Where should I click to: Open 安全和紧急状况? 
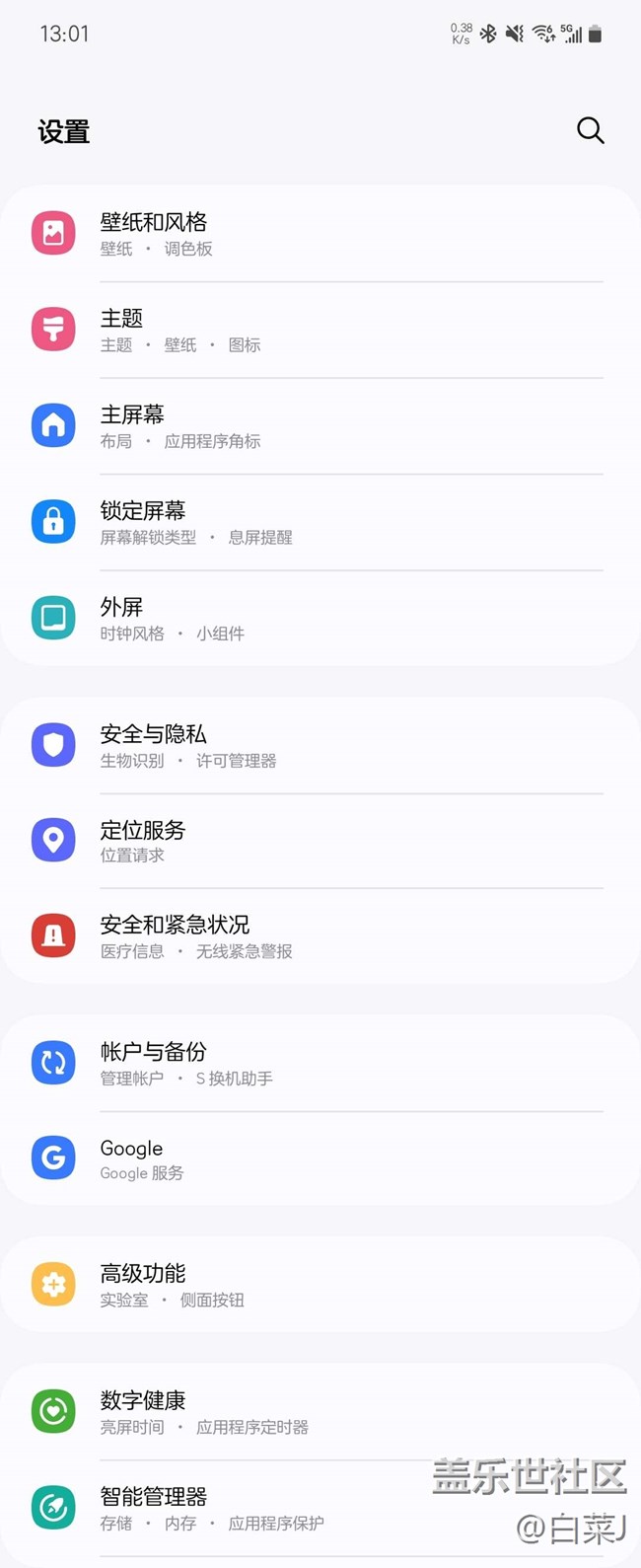[320, 935]
